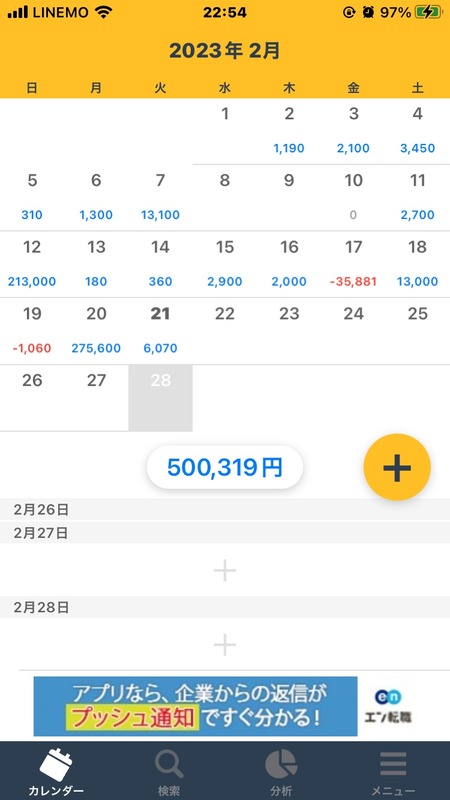
Task: Select day 4 showing 3,450
Action: (418, 131)
